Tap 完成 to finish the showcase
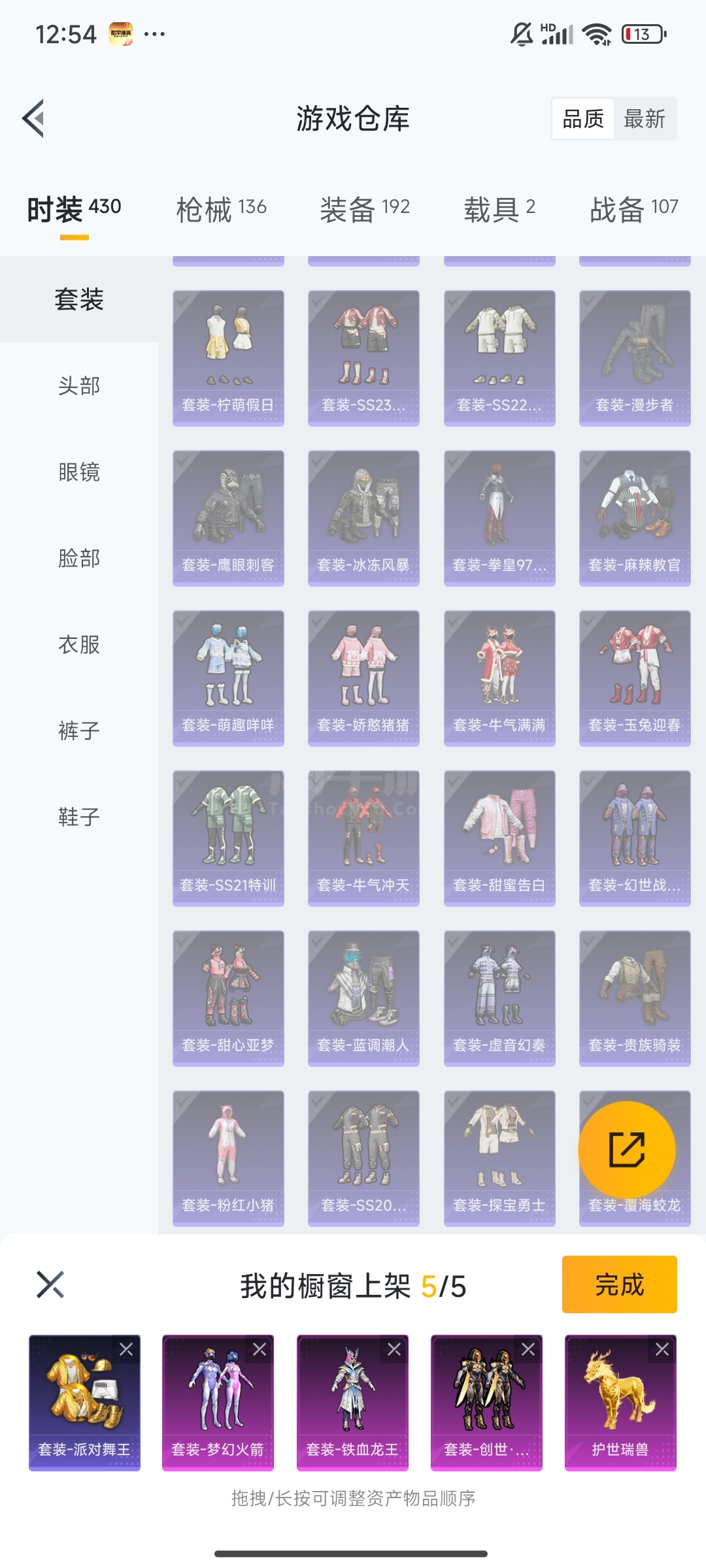This screenshot has width=706, height=1568. 619,1284
